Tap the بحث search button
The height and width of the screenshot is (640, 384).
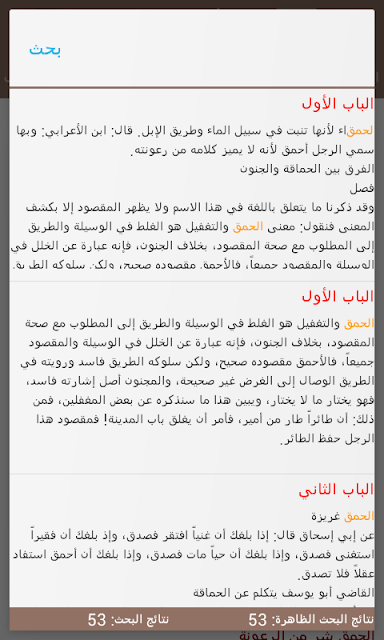45,50
